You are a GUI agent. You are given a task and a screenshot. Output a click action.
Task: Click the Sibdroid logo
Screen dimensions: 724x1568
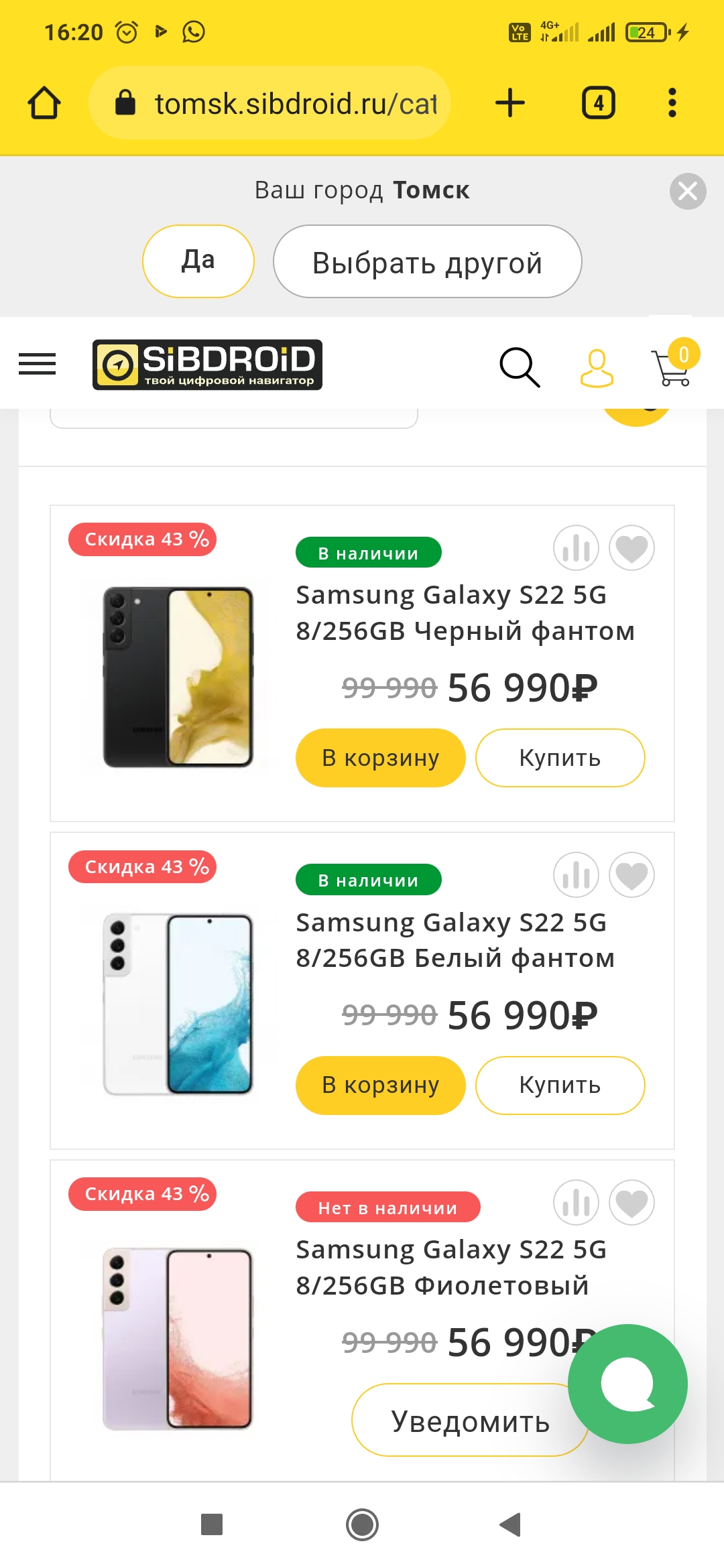pos(206,365)
